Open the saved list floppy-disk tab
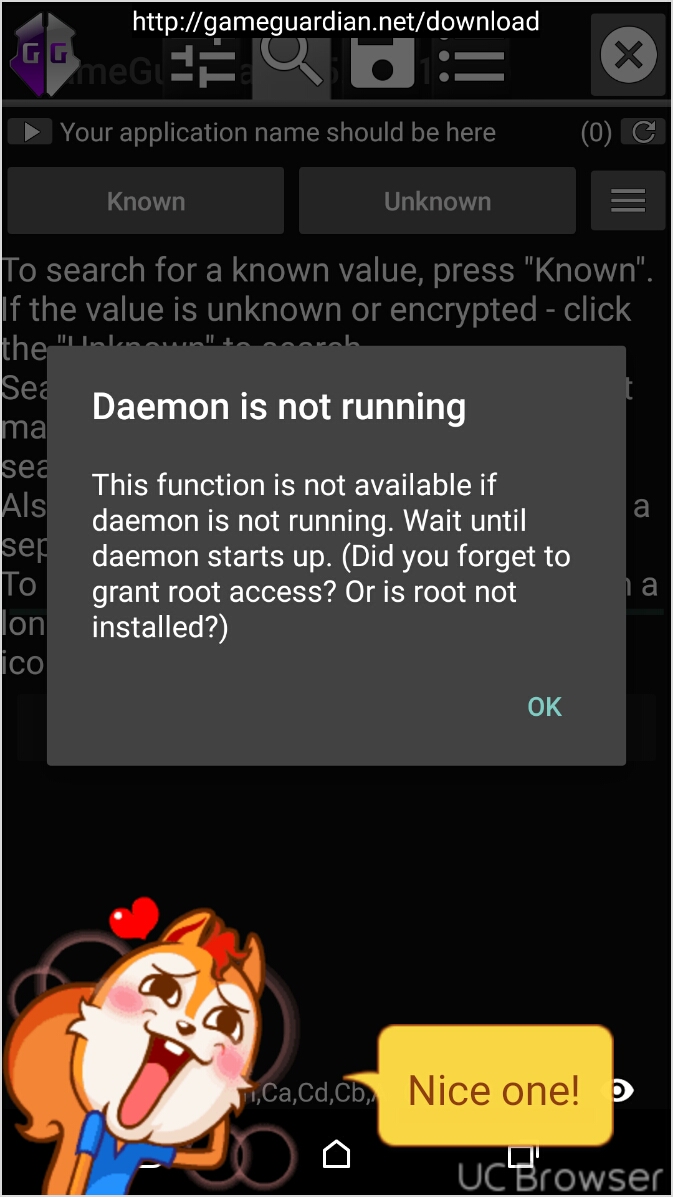Viewport: 673px width, 1197px height. click(382, 61)
